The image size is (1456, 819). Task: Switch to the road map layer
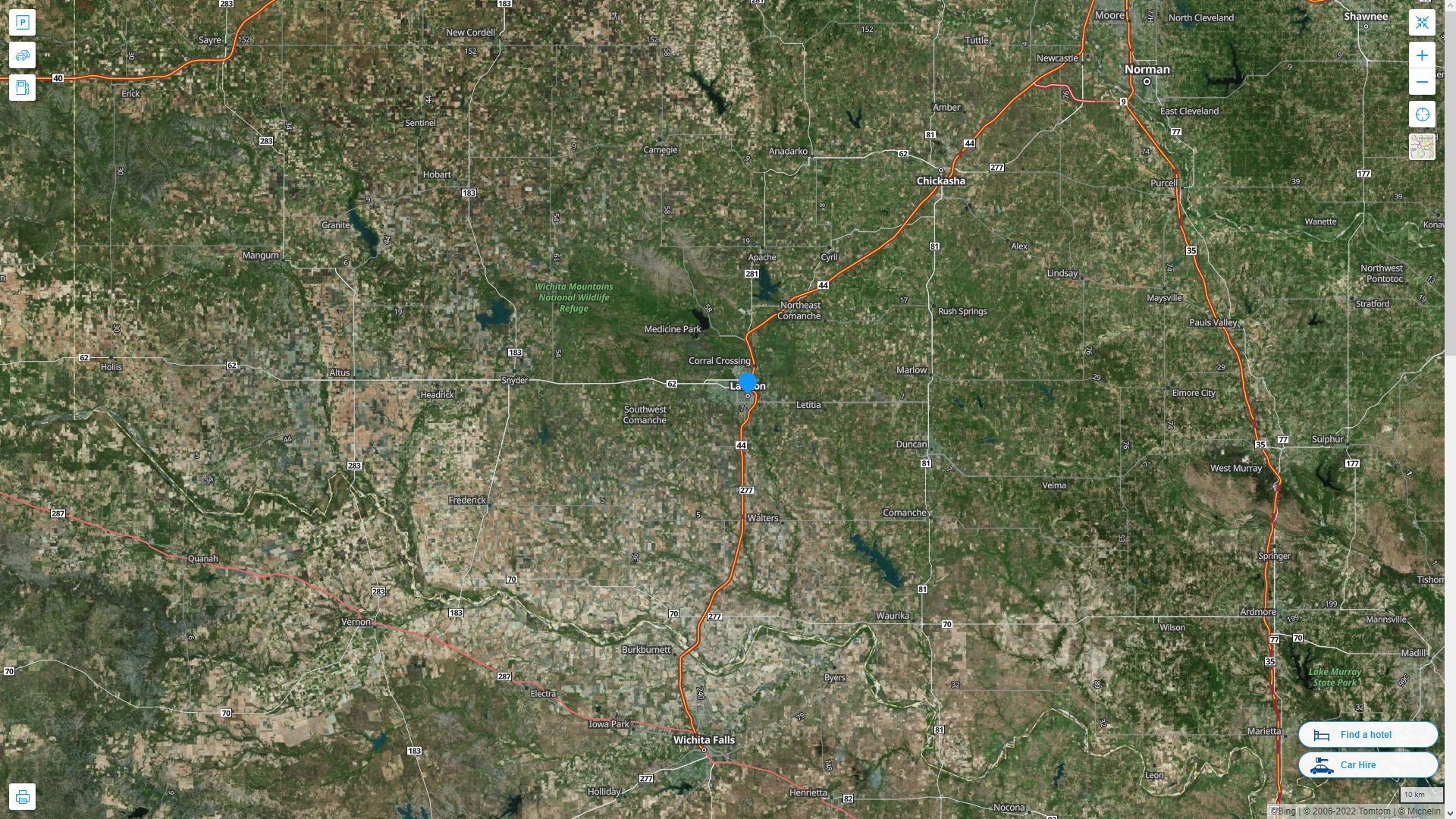coord(1422,146)
